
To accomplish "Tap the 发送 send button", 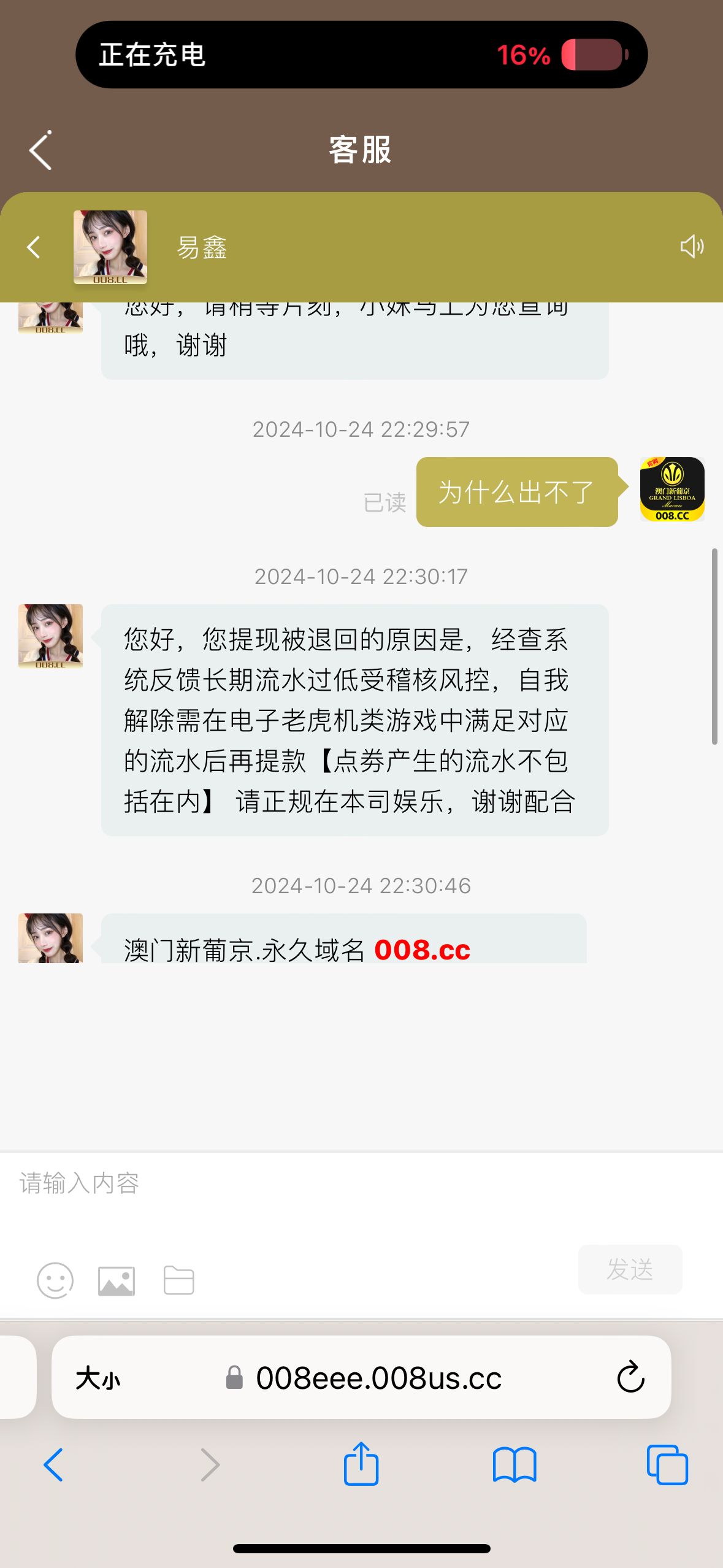I will [x=629, y=1269].
